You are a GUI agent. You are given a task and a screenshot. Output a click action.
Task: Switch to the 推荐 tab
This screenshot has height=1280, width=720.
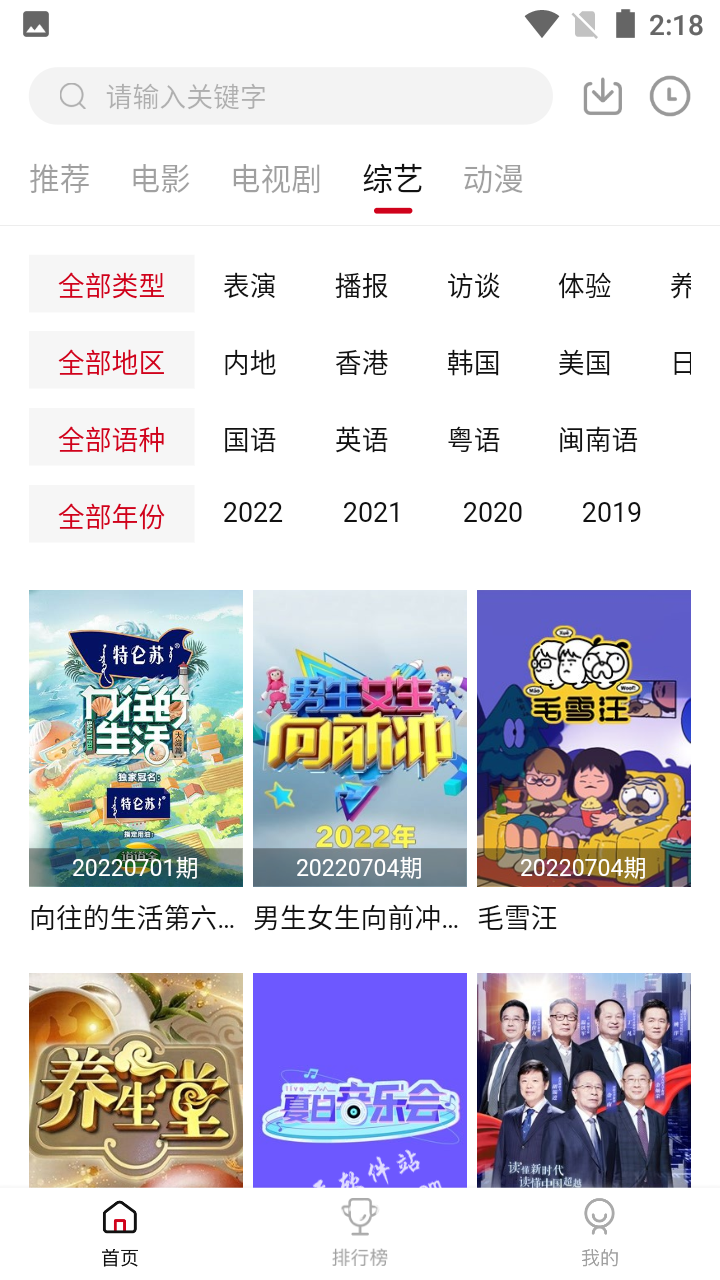coord(60,179)
